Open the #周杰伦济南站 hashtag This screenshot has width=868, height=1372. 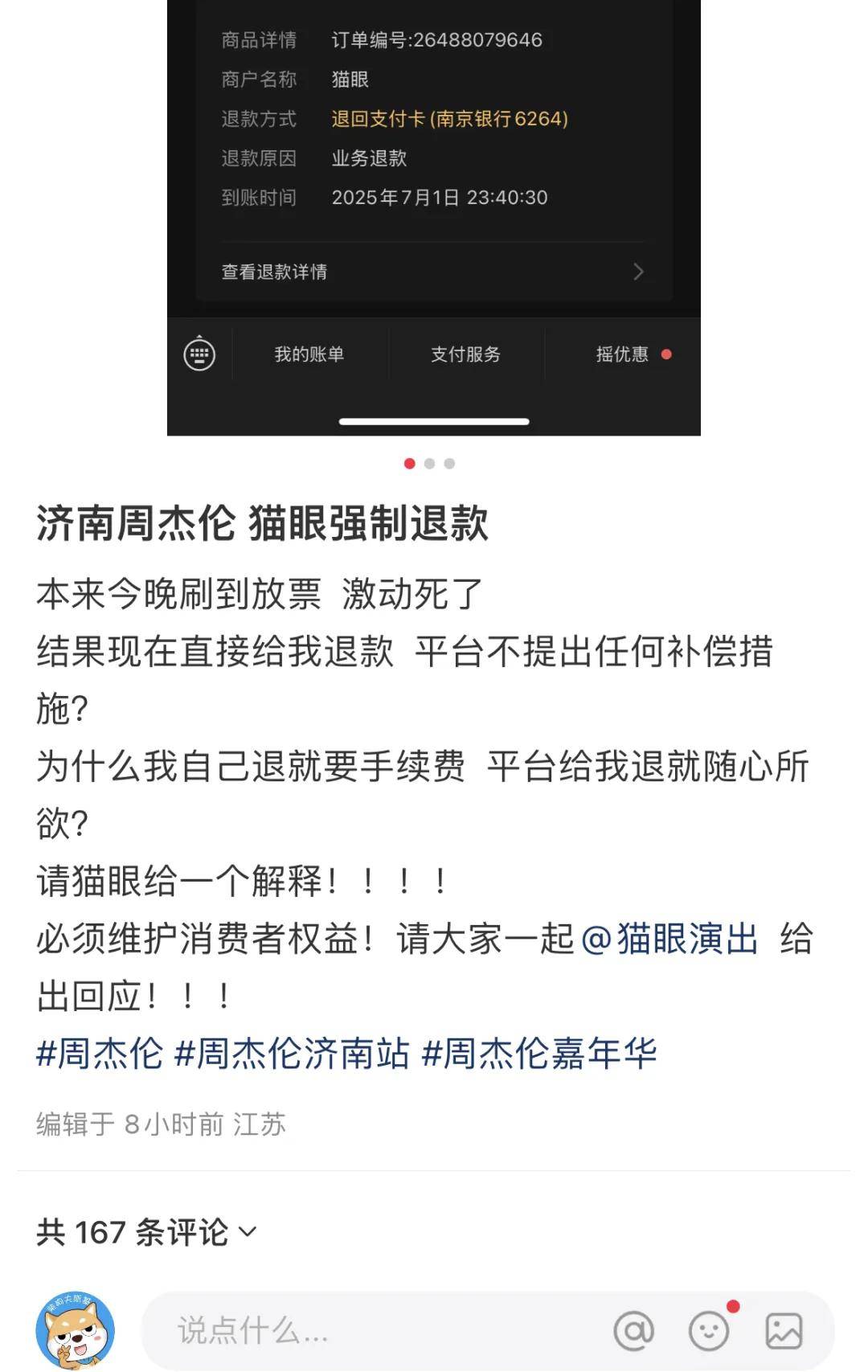(293, 1054)
